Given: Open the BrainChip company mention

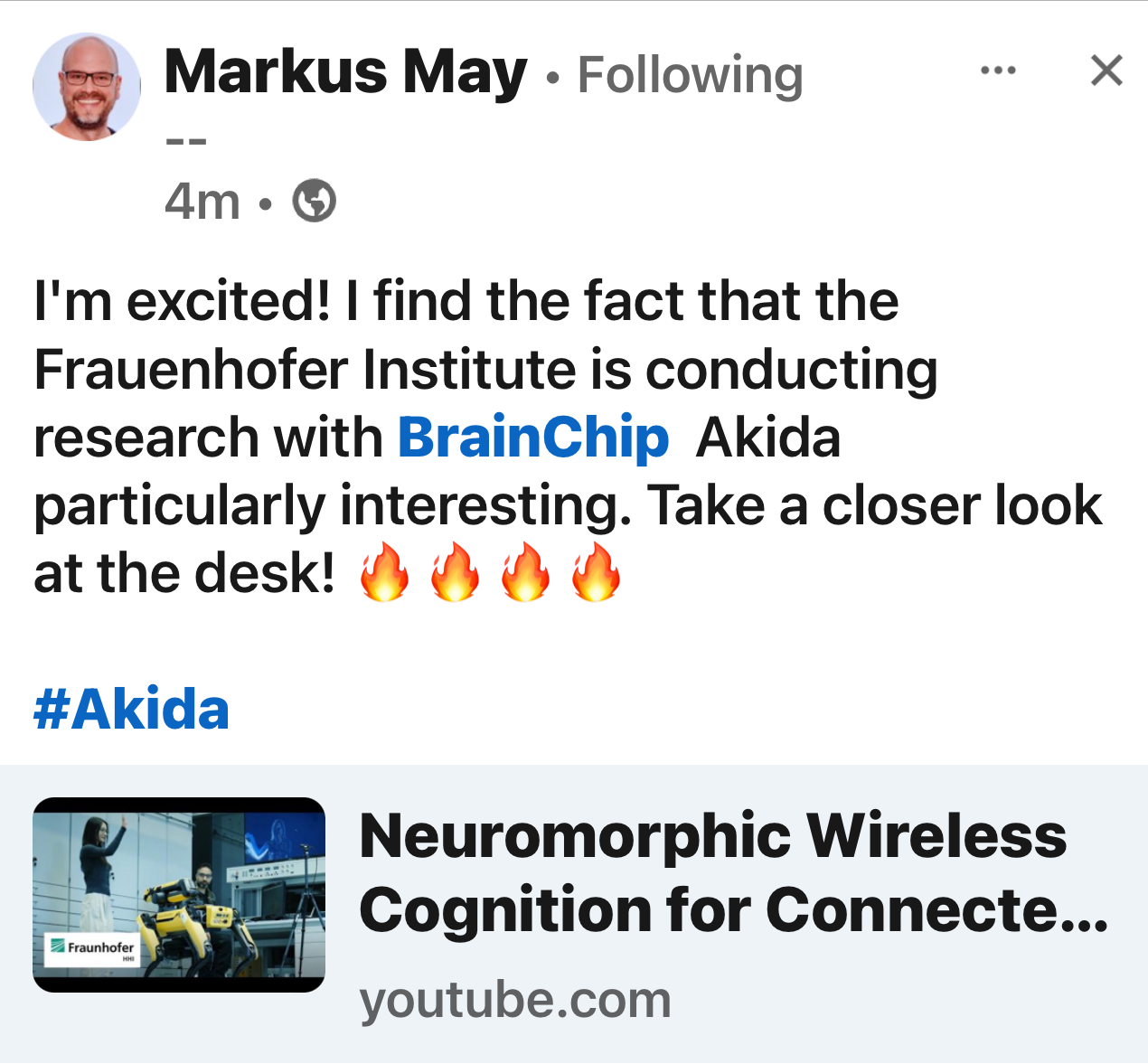Looking at the screenshot, I should click(x=533, y=438).
